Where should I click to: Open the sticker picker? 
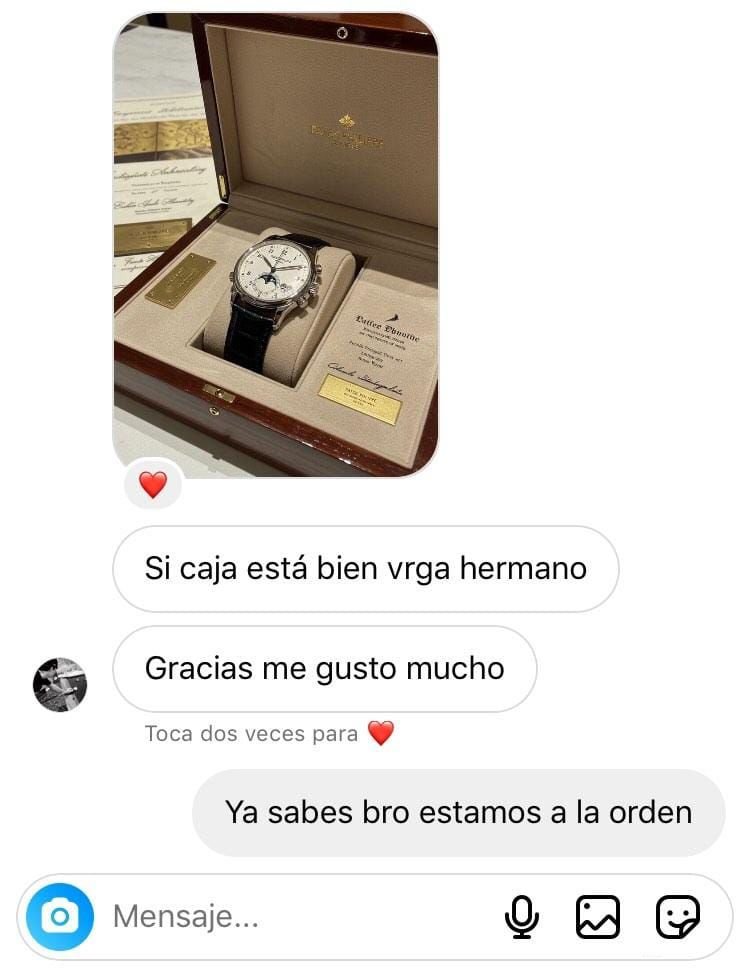pyautogui.click(x=677, y=916)
